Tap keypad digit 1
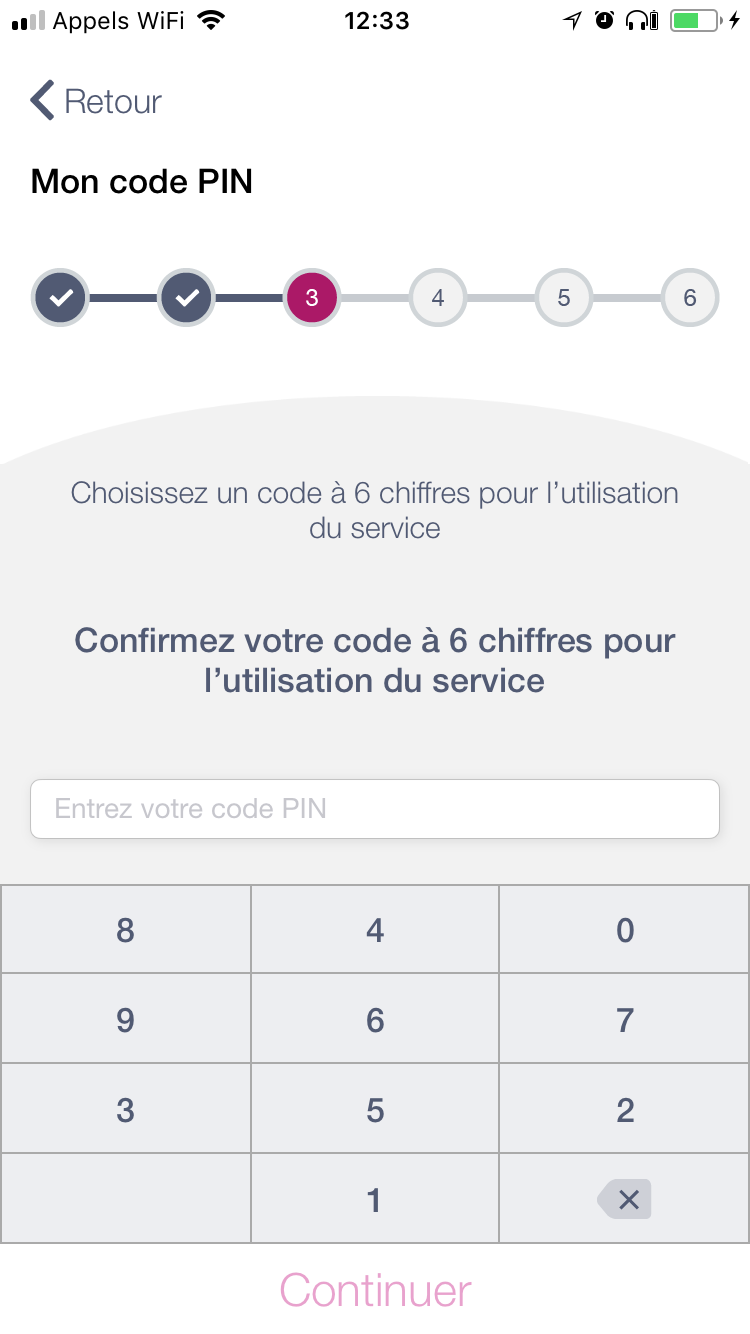Screen dimensions: 750x1334 (x=375, y=1199)
